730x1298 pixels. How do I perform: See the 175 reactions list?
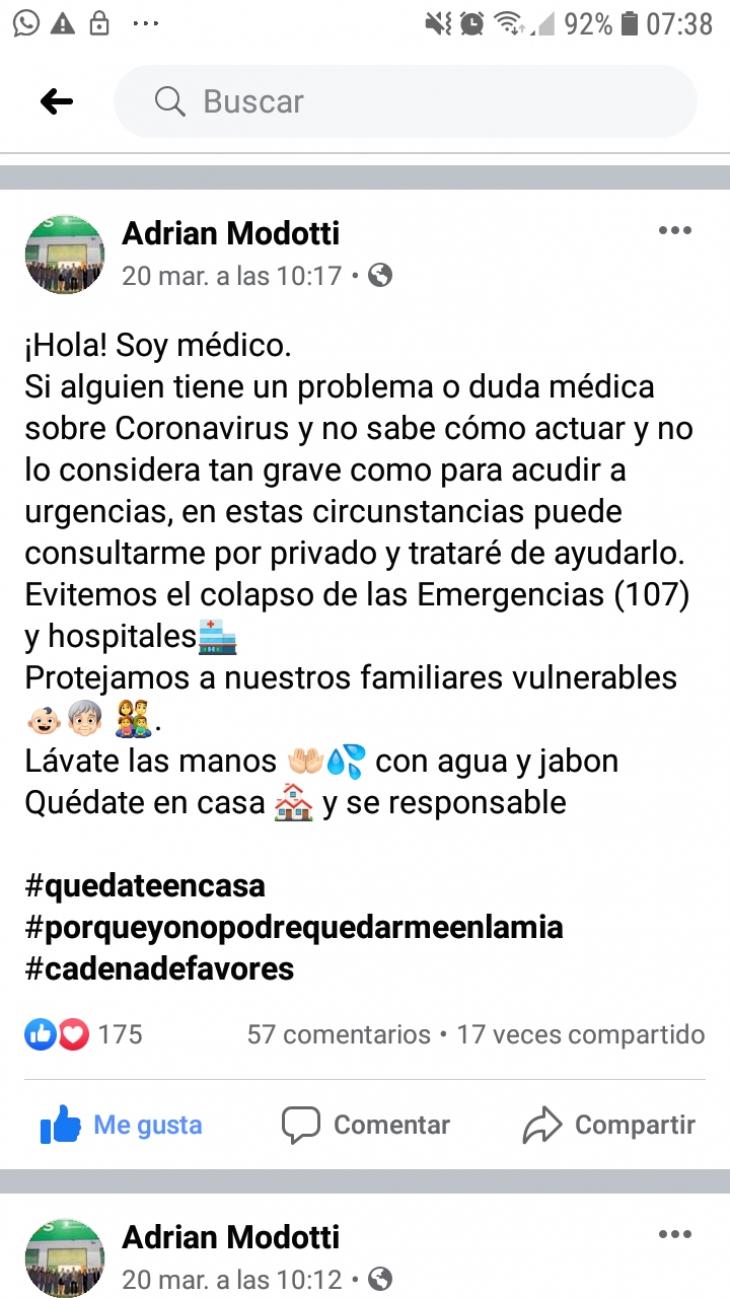[84, 1034]
